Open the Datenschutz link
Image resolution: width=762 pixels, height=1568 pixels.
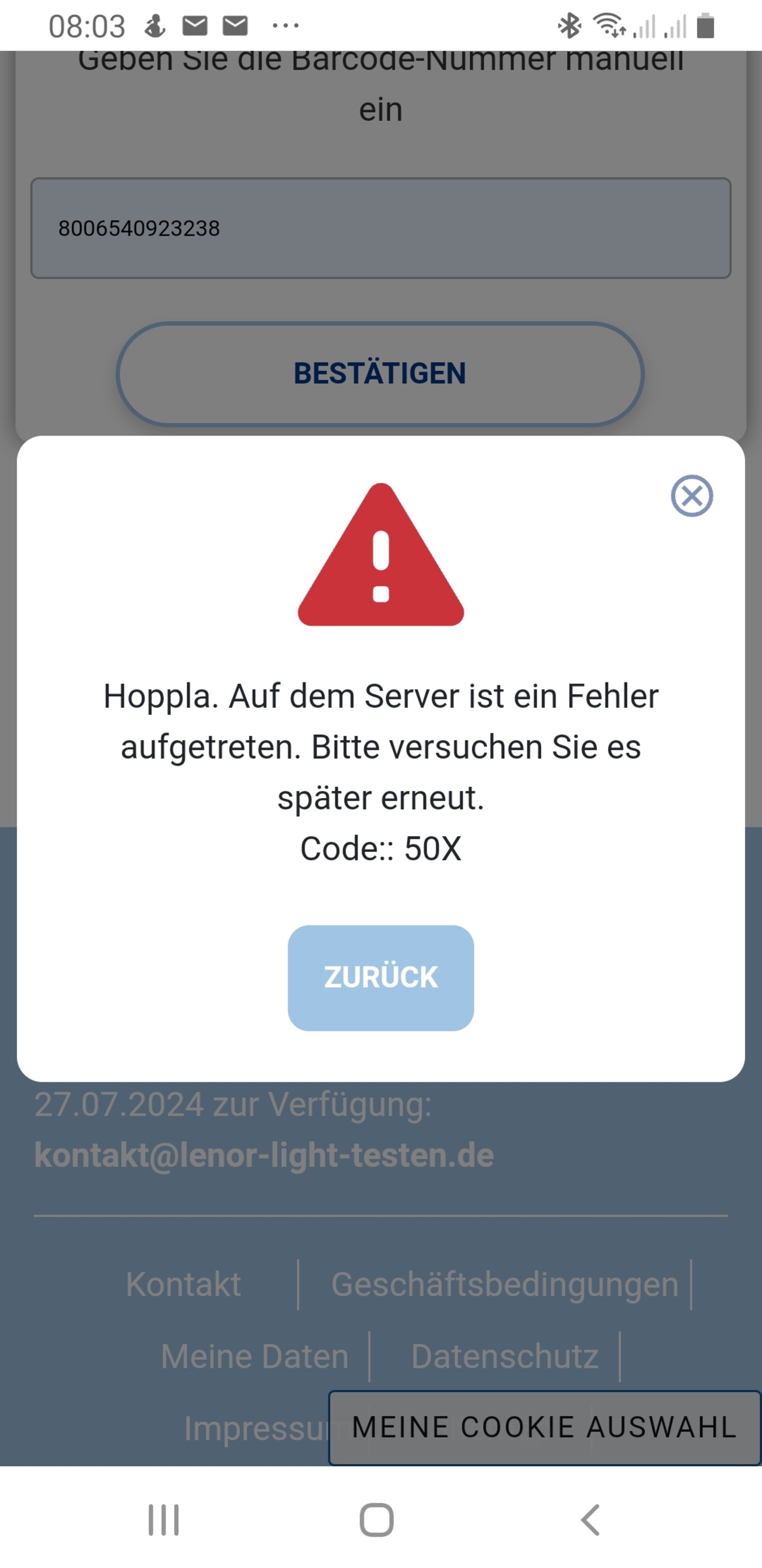tap(505, 1357)
